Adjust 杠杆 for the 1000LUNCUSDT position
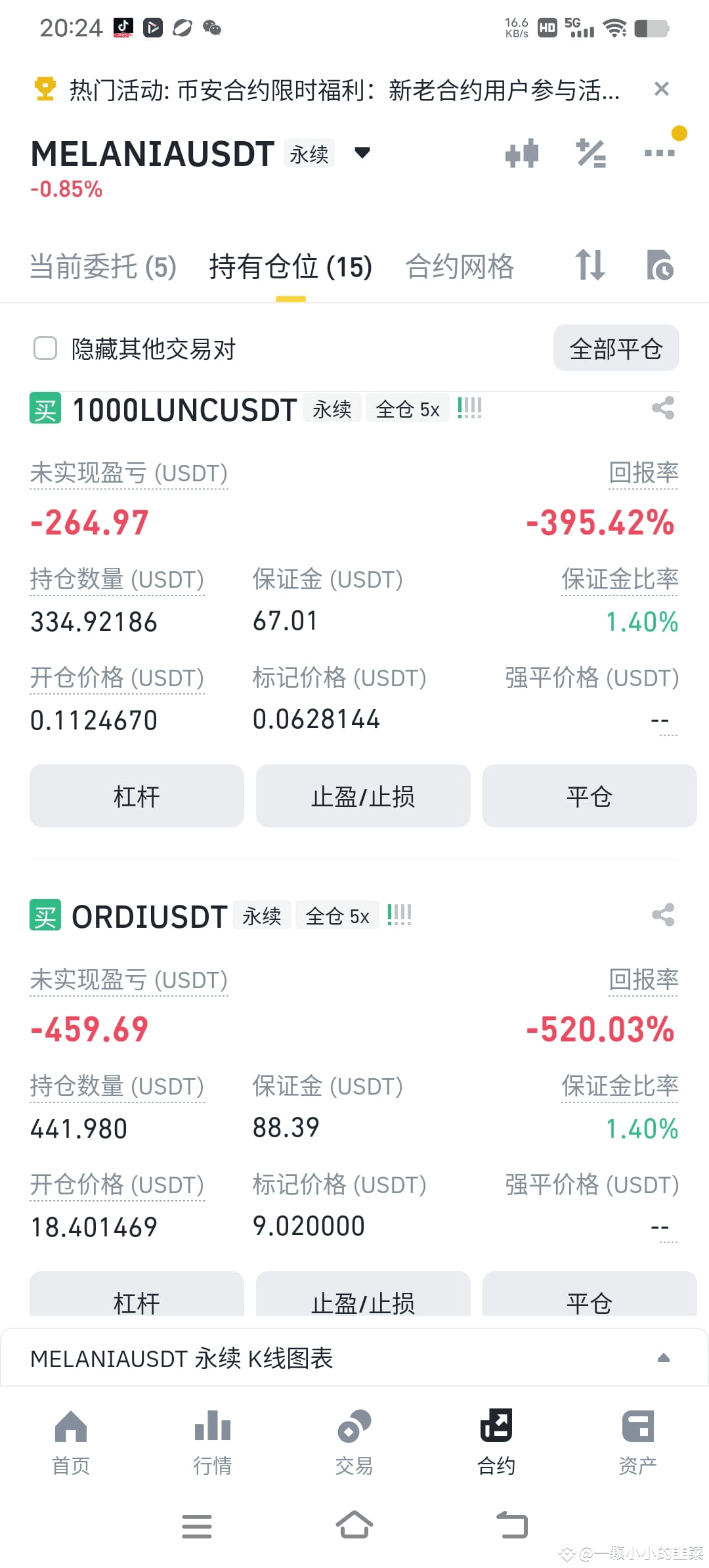The height and width of the screenshot is (1568, 709). [137, 796]
